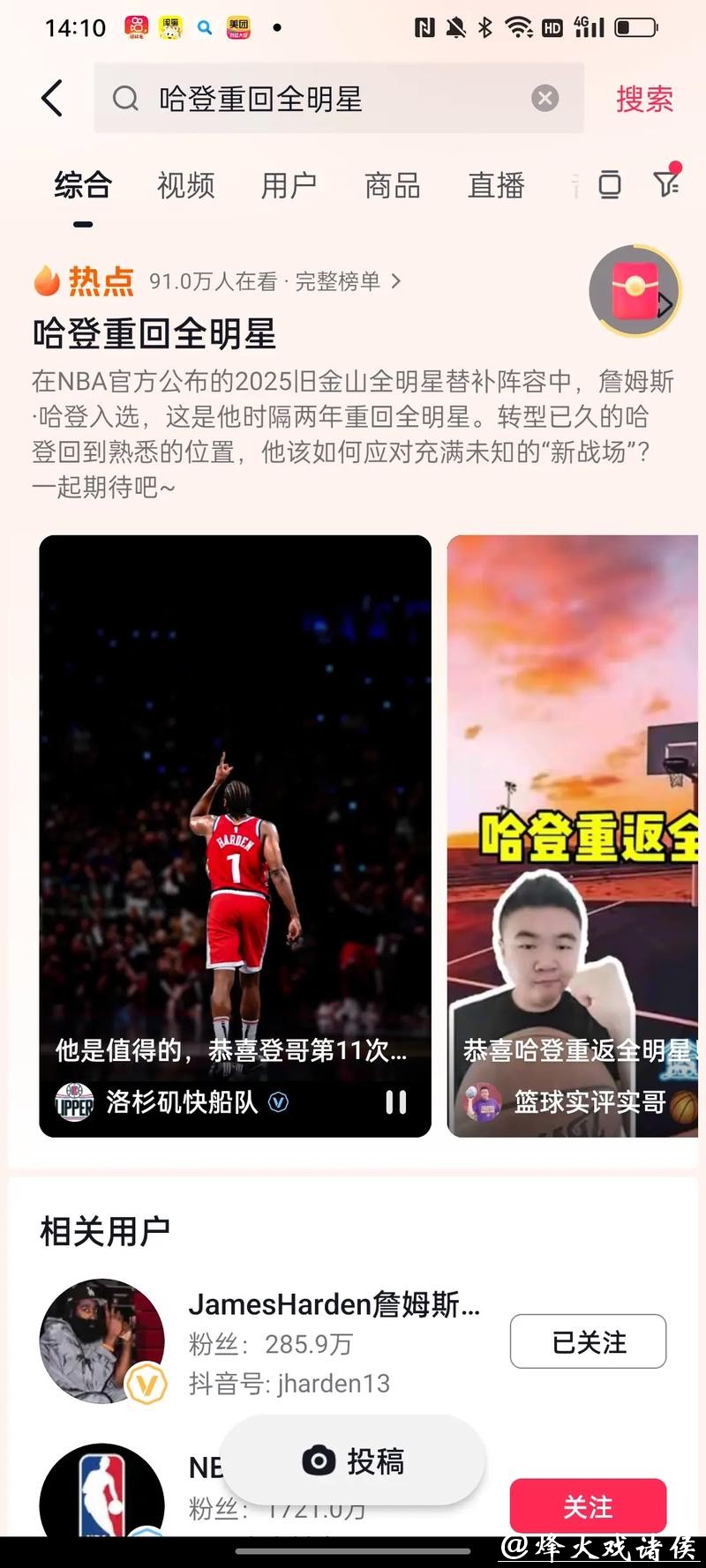Tap the multi-window icon beside the filter
This screenshot has width=706, height=1568.
609,185
